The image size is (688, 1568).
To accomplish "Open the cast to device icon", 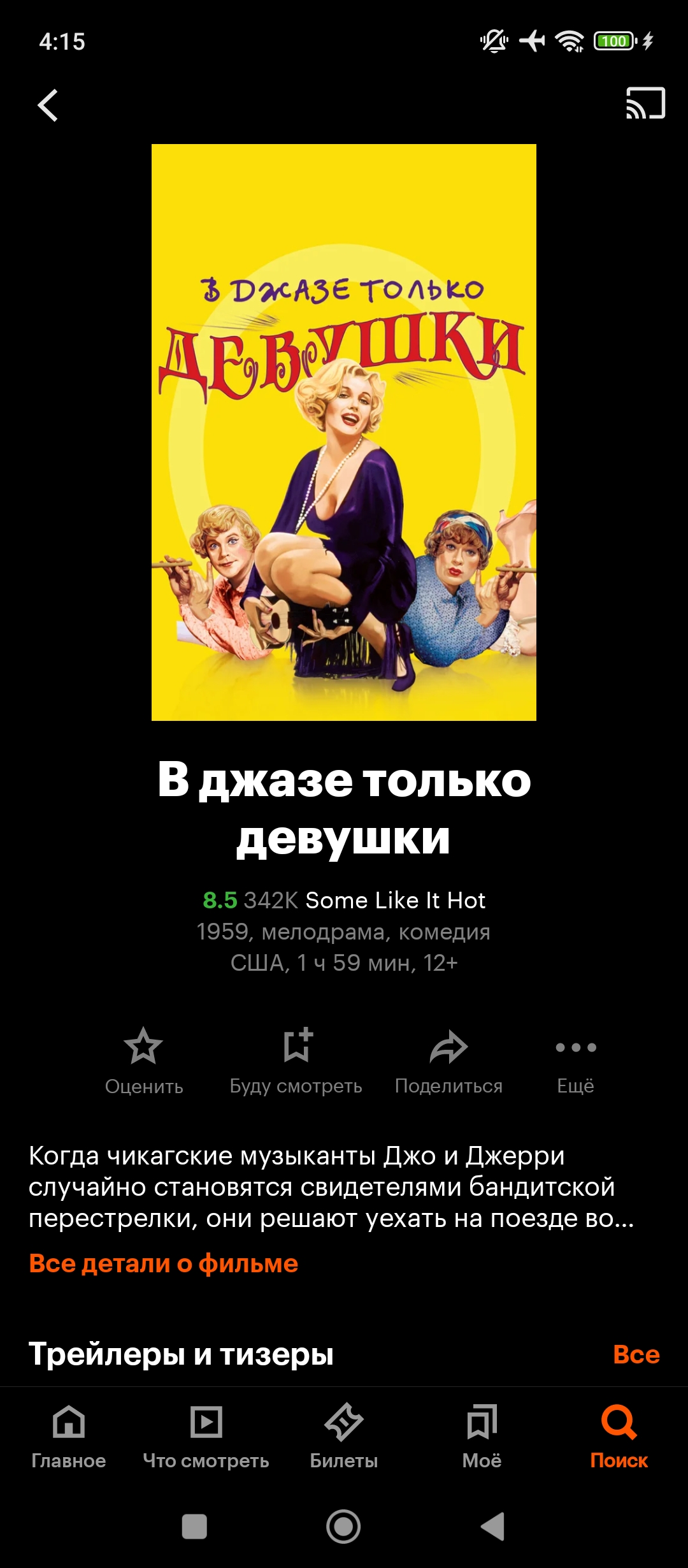I will 645,103.
